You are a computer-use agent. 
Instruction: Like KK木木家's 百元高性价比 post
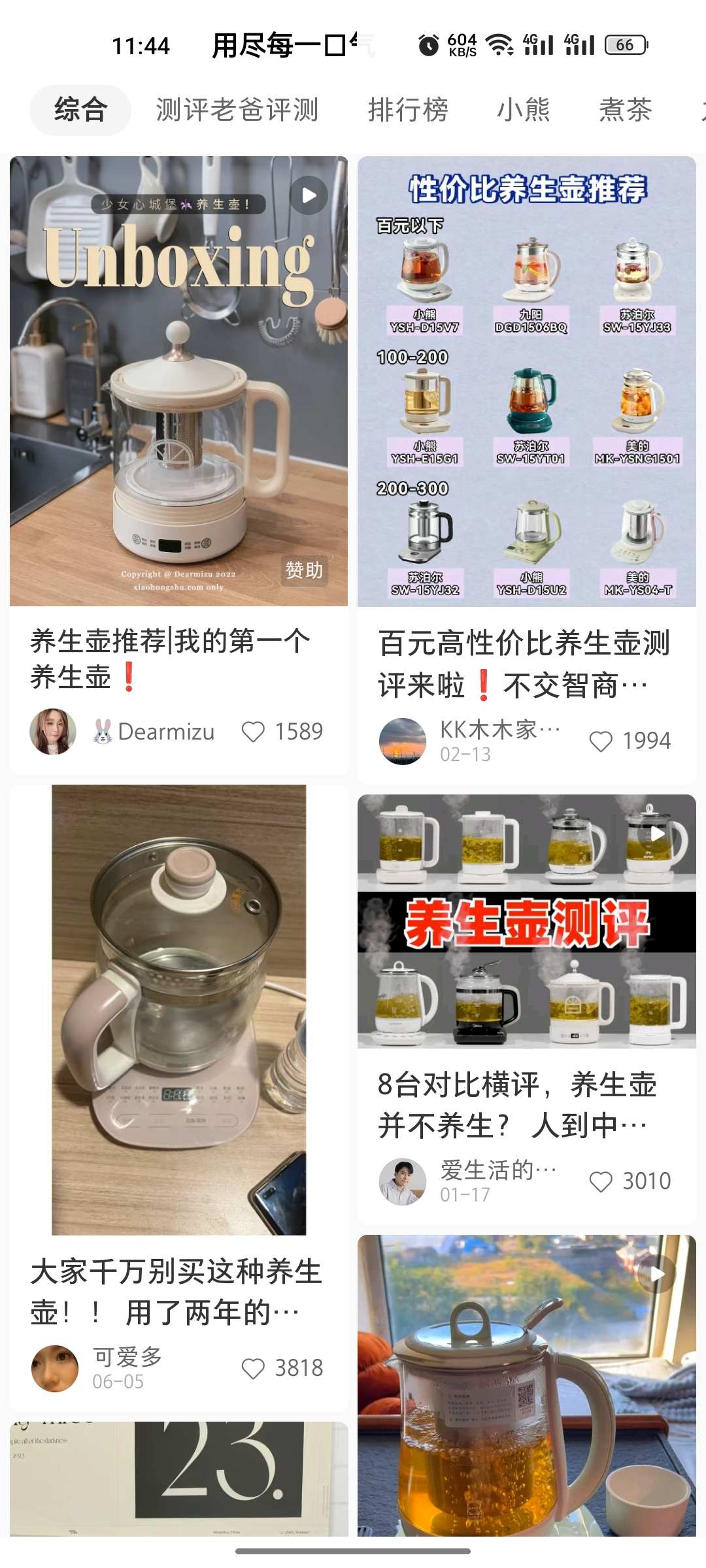[601, 741]
